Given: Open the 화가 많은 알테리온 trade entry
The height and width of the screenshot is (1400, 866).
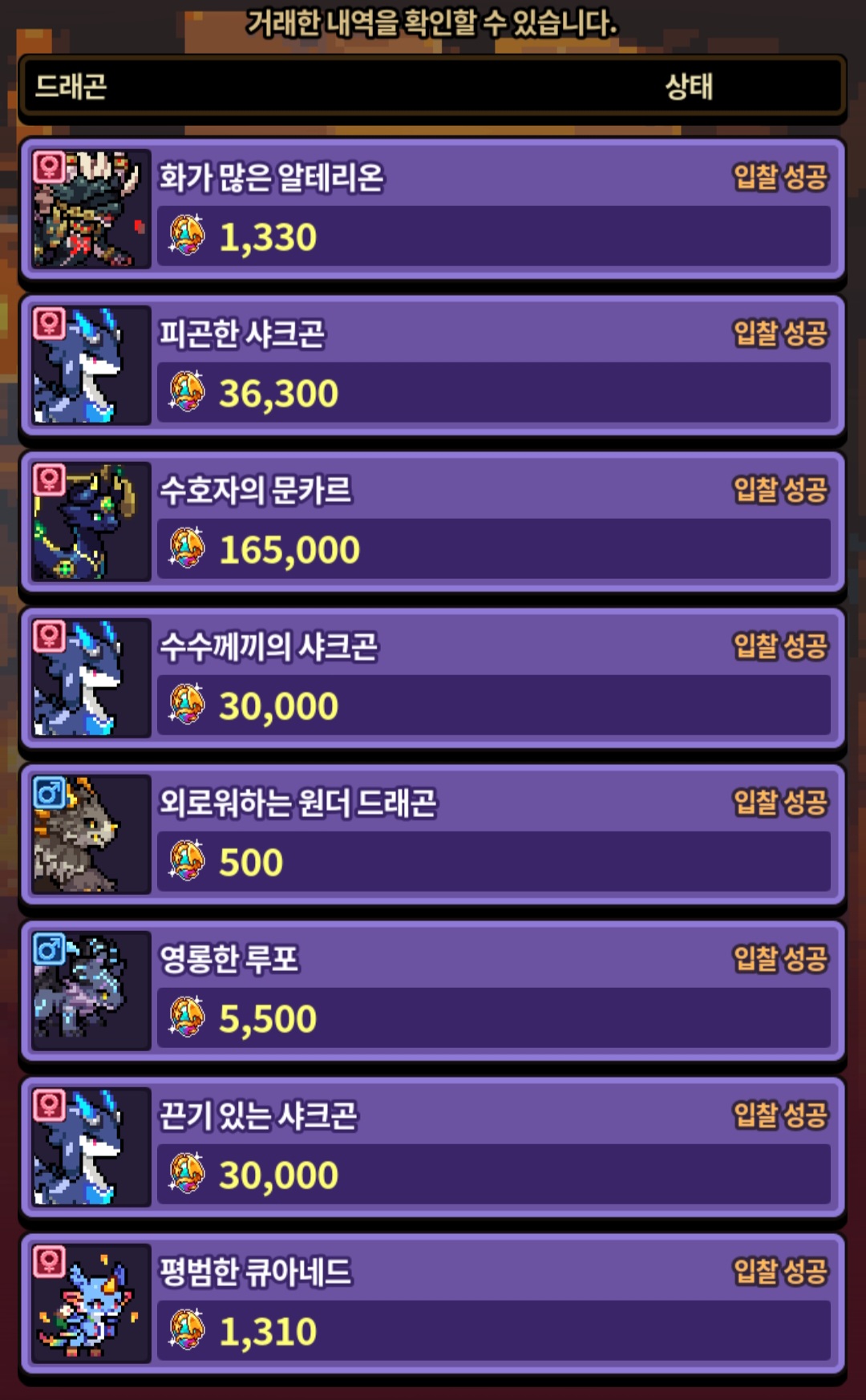Looking at the screenshot, I should click(x=433, y=208).
